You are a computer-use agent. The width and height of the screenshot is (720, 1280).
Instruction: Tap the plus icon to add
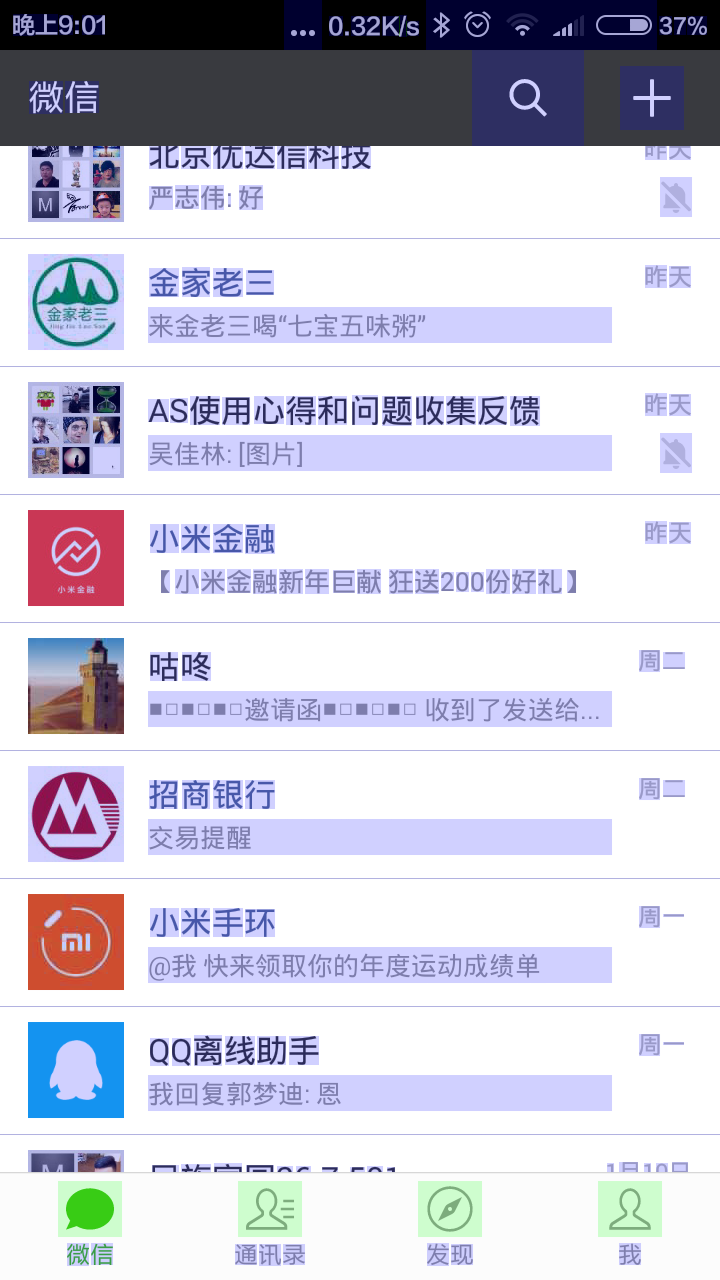point(651,98)
